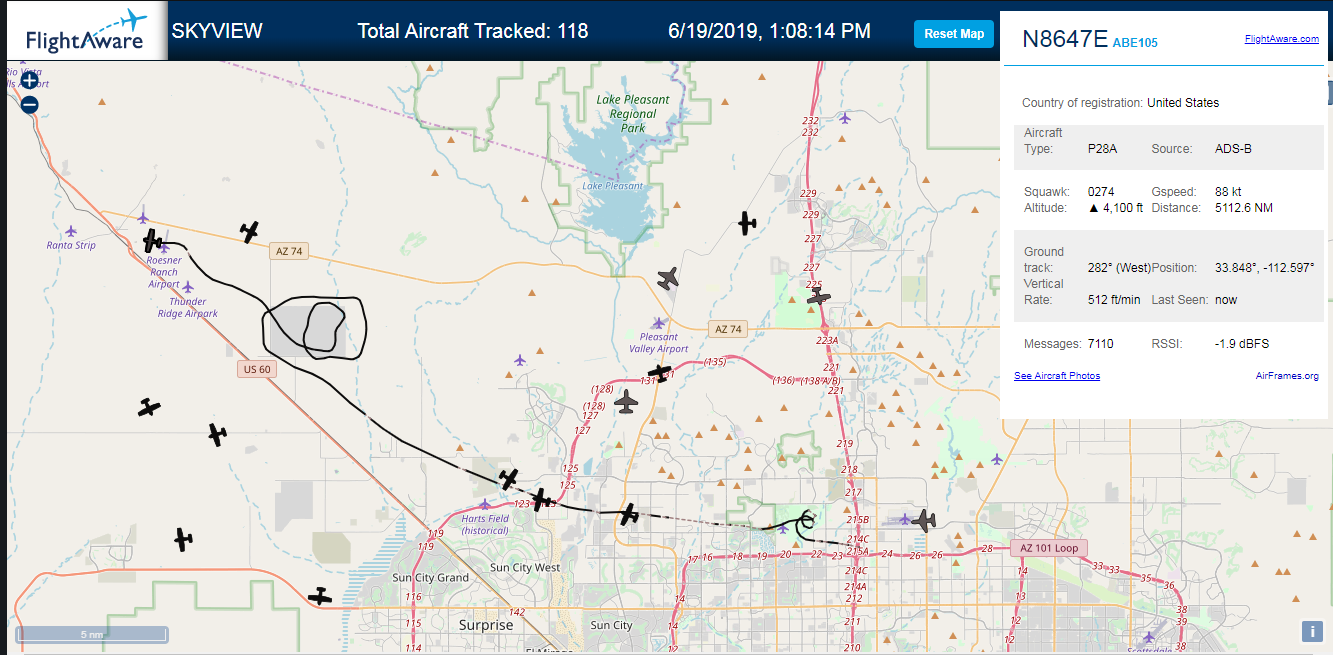
Task: Open the AirFrames.org link
Action: click(x=1287, y=376)
